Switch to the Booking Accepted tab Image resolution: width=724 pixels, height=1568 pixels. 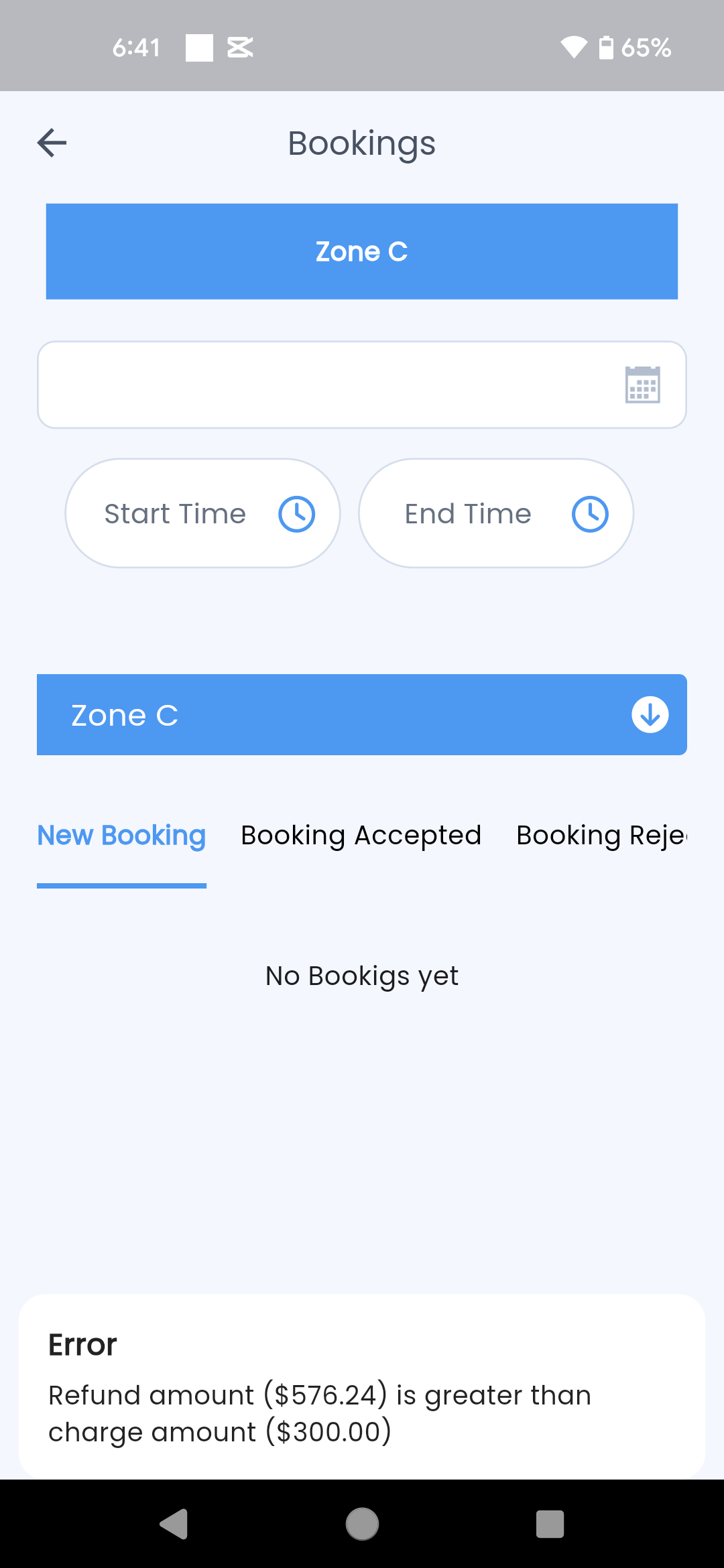(x=361, y=836)
